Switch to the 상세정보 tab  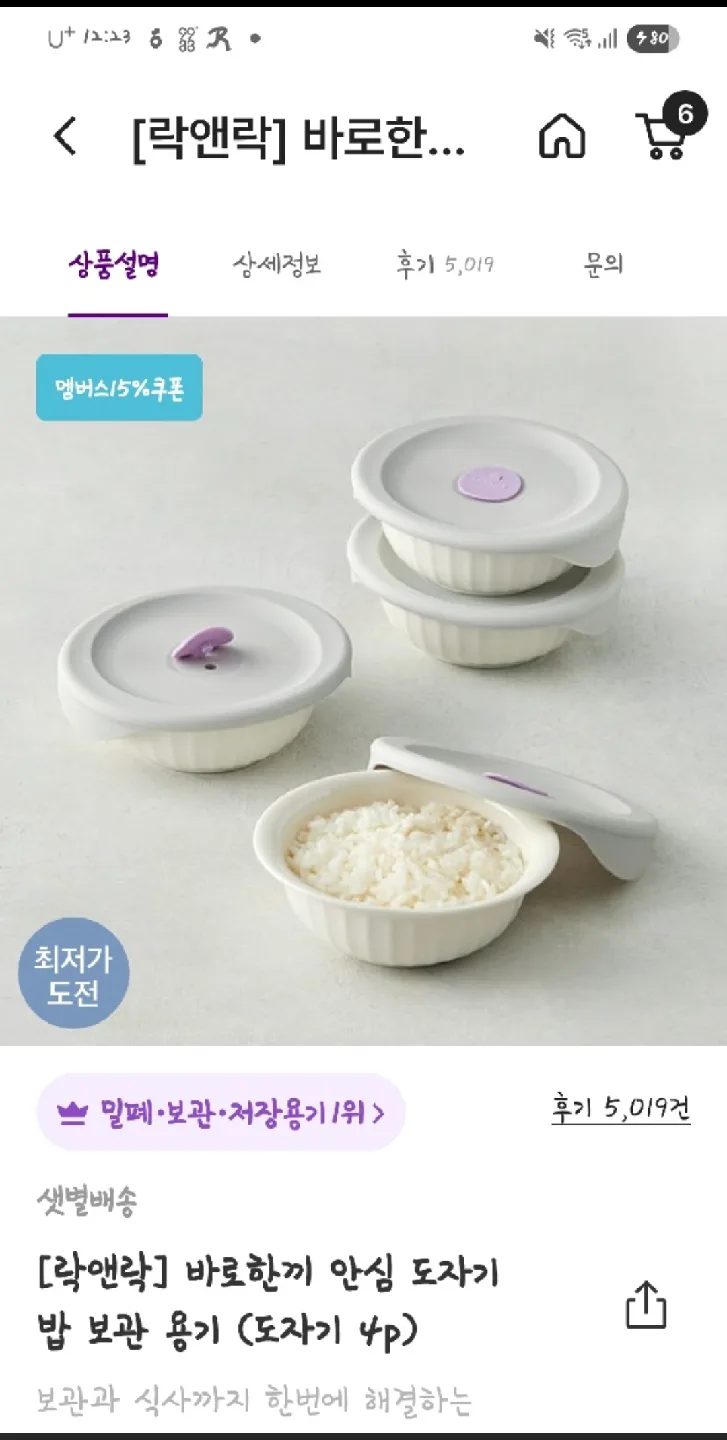(277, 265)
